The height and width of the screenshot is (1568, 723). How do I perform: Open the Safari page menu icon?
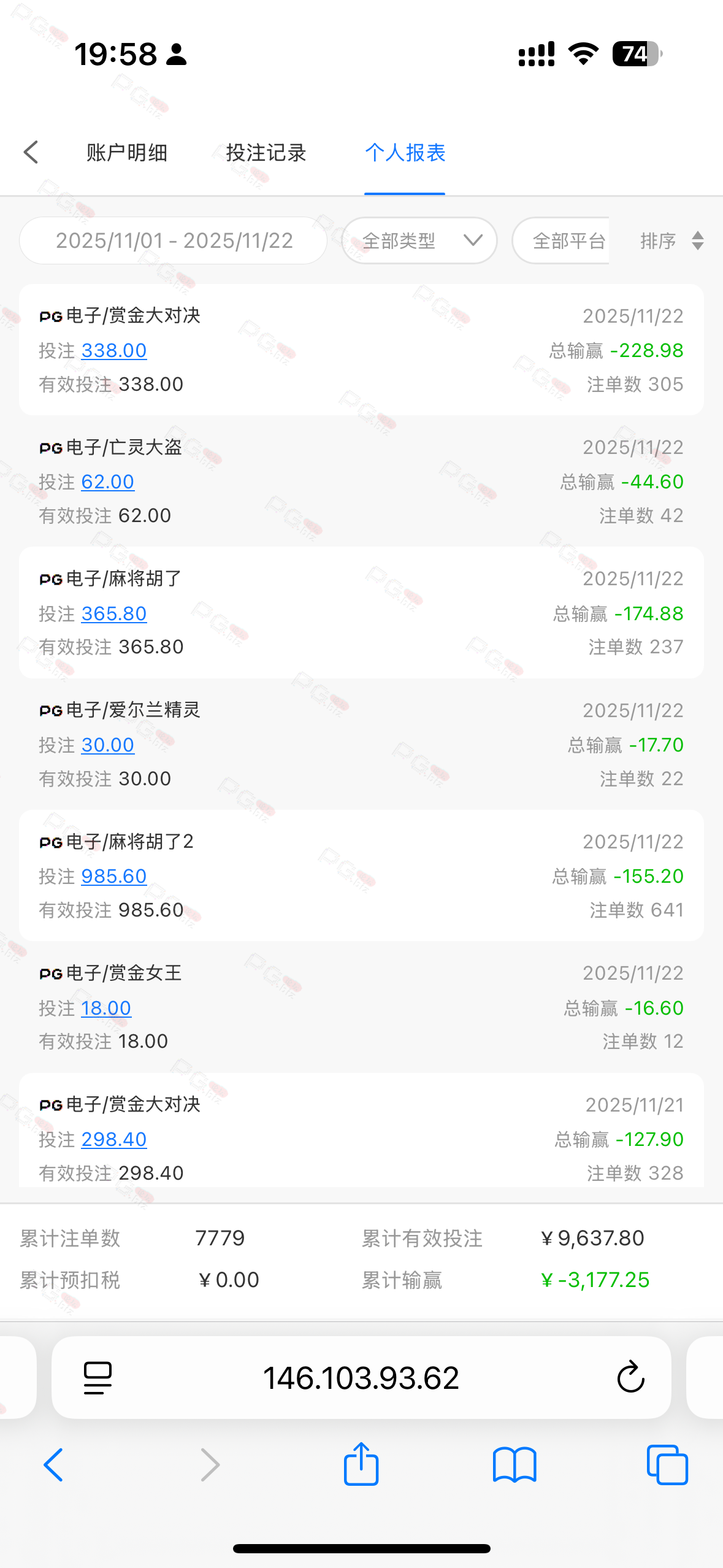tap(98, 1378)
